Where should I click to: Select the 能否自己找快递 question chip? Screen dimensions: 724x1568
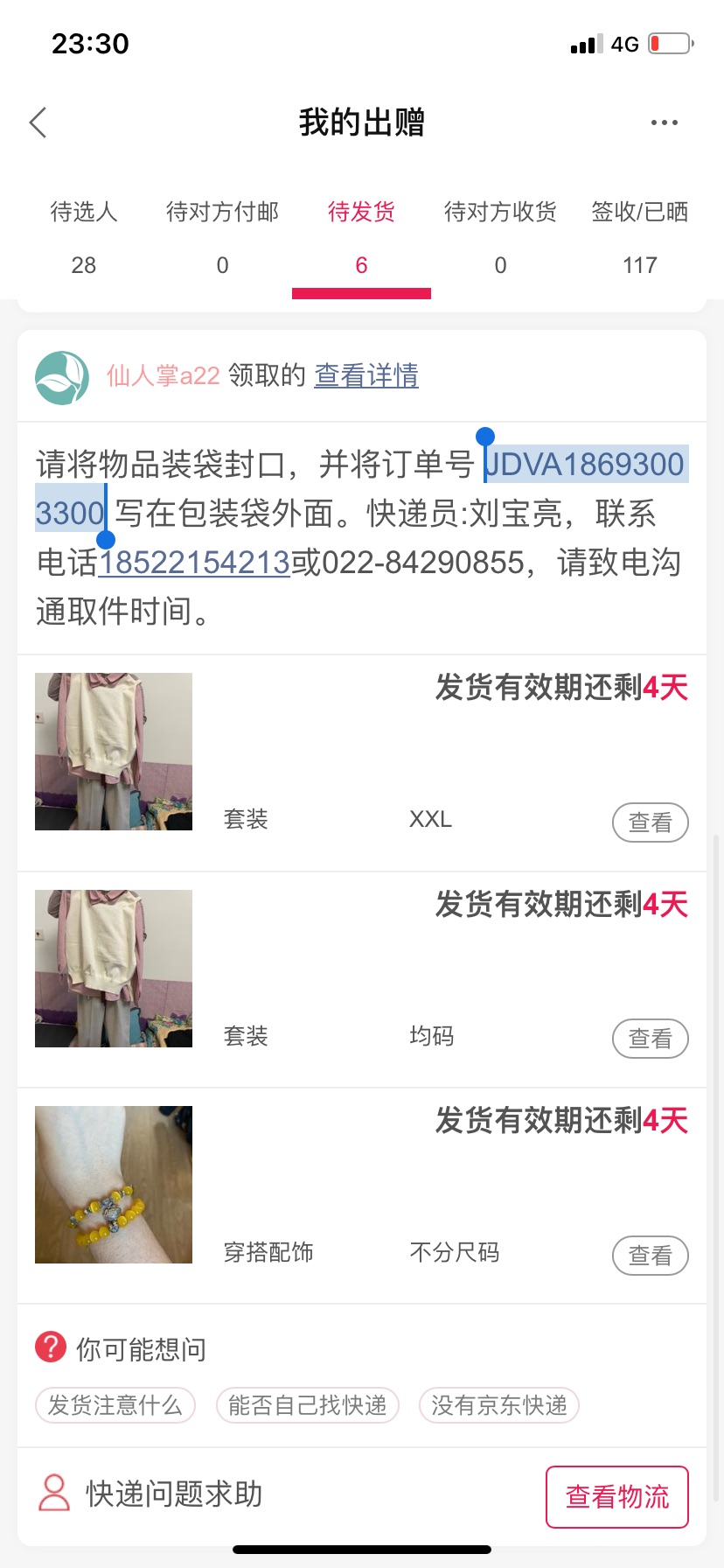pos(308,1405)
